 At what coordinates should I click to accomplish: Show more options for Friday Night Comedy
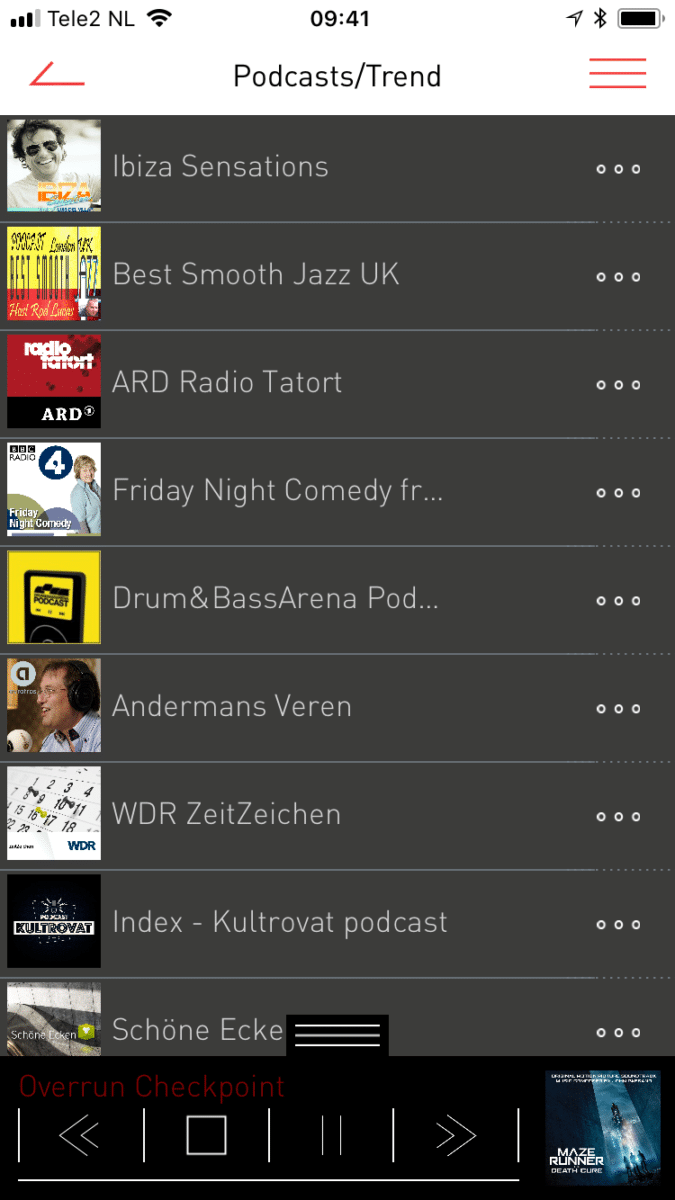[618, 493]
